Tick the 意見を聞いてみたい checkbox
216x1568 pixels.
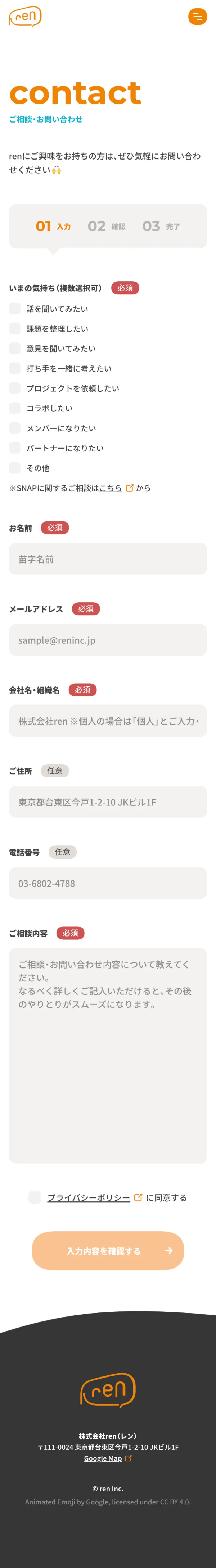(15, 348)
